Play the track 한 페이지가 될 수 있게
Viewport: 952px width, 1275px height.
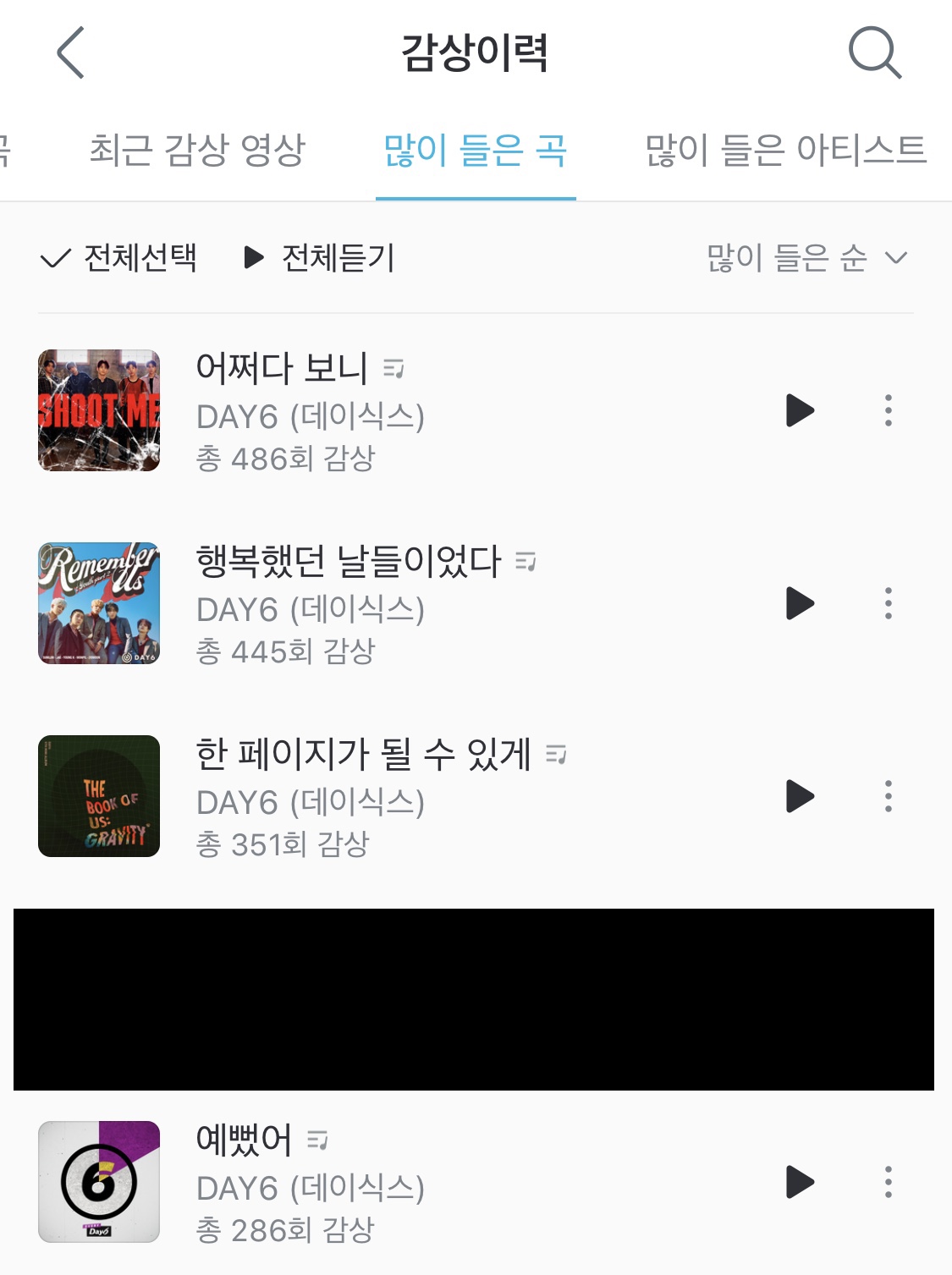[799, 795]
